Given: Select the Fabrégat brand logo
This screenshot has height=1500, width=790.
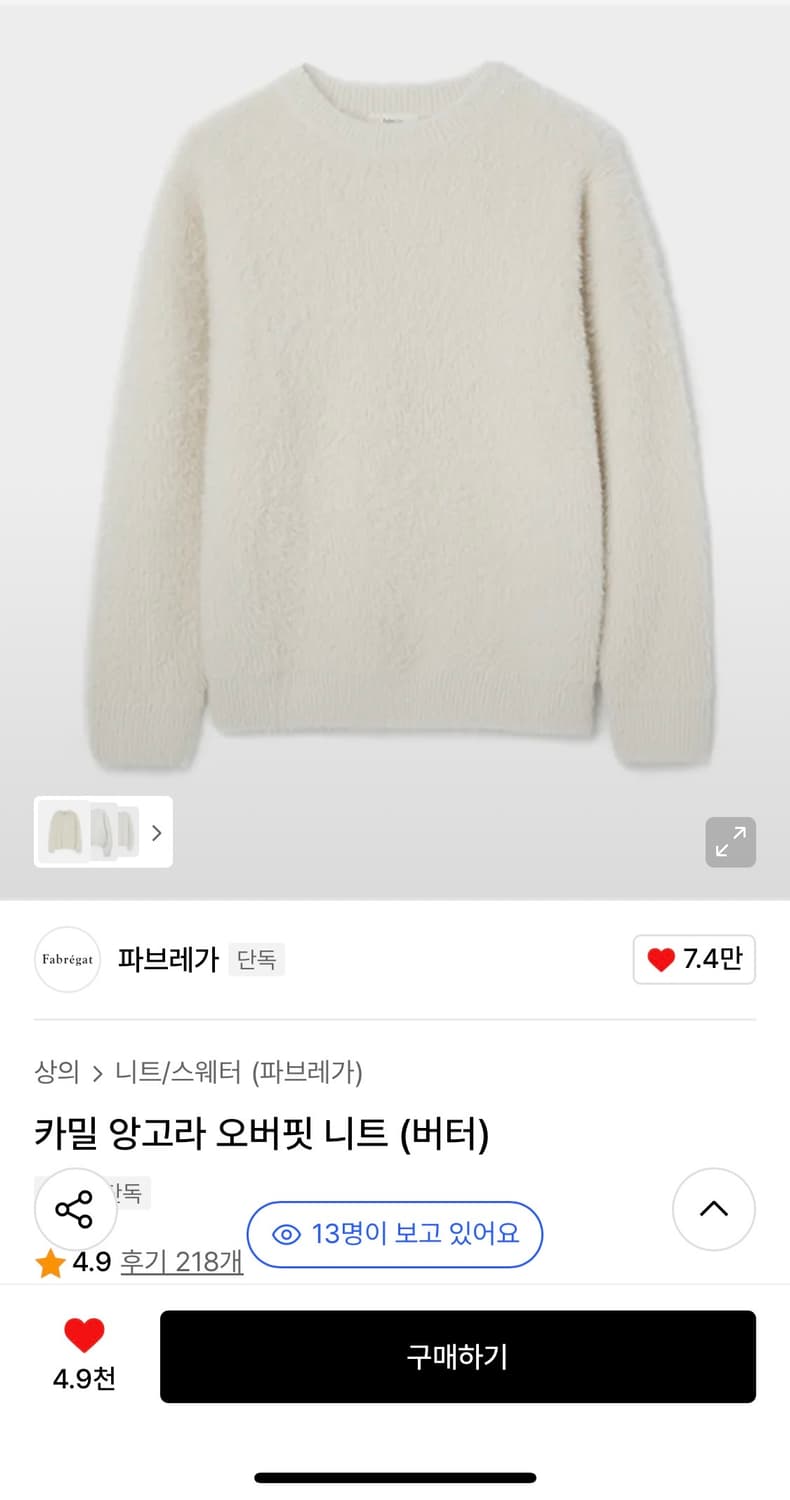Looking at the screenshot, I should 67,959.
